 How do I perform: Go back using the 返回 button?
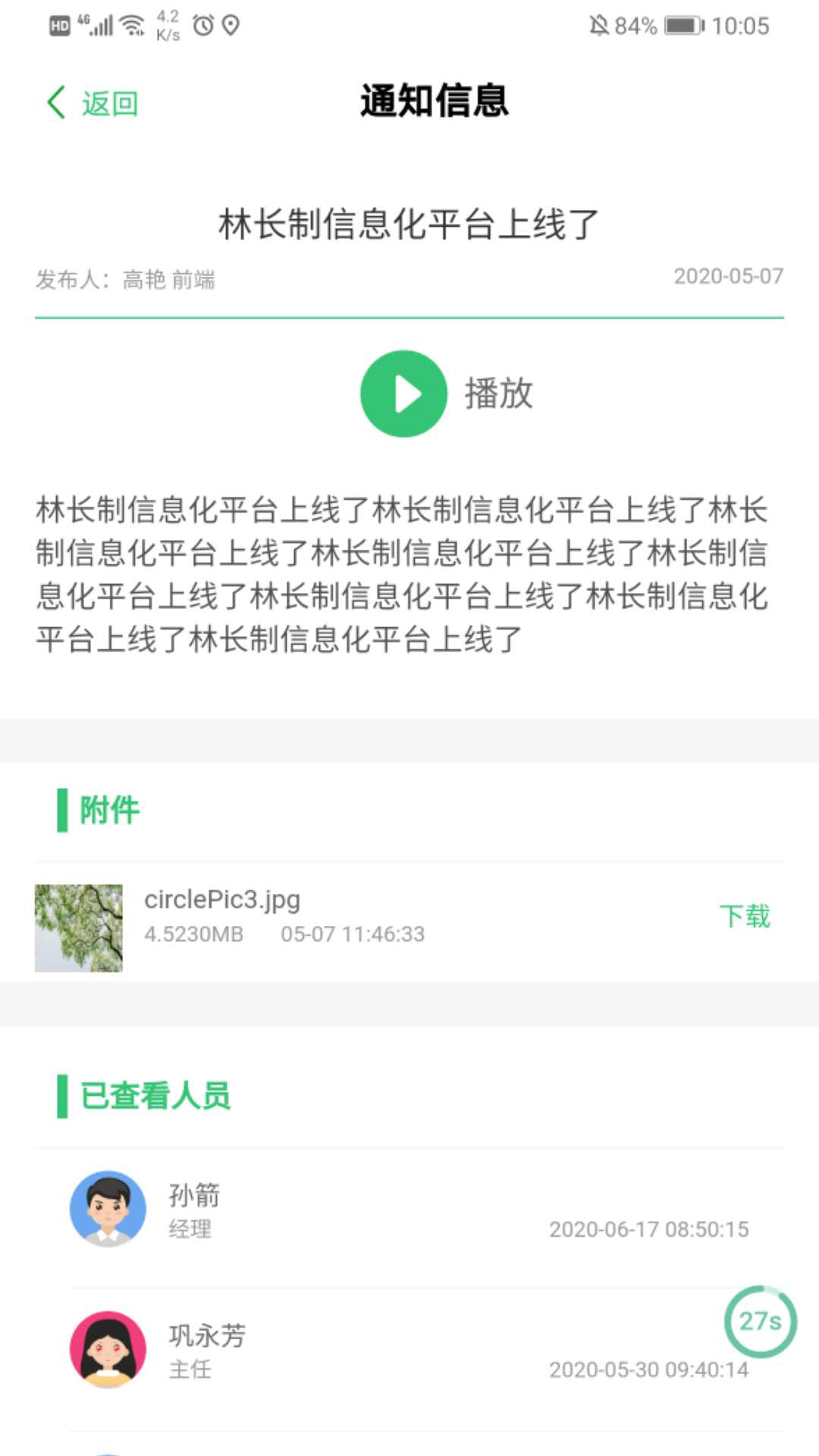pyautogui.click(x=93, y=102)
